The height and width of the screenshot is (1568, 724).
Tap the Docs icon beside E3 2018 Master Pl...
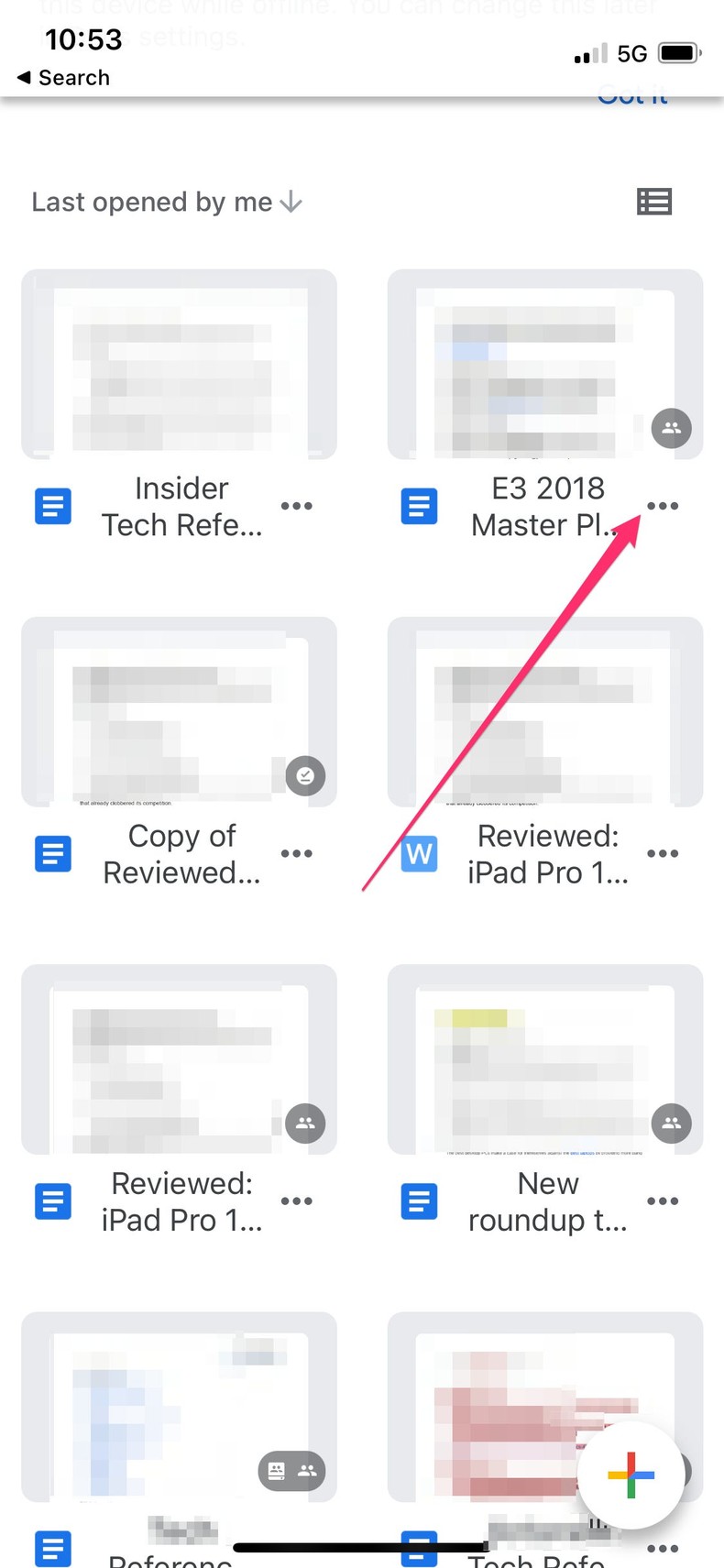pos(419,506)
